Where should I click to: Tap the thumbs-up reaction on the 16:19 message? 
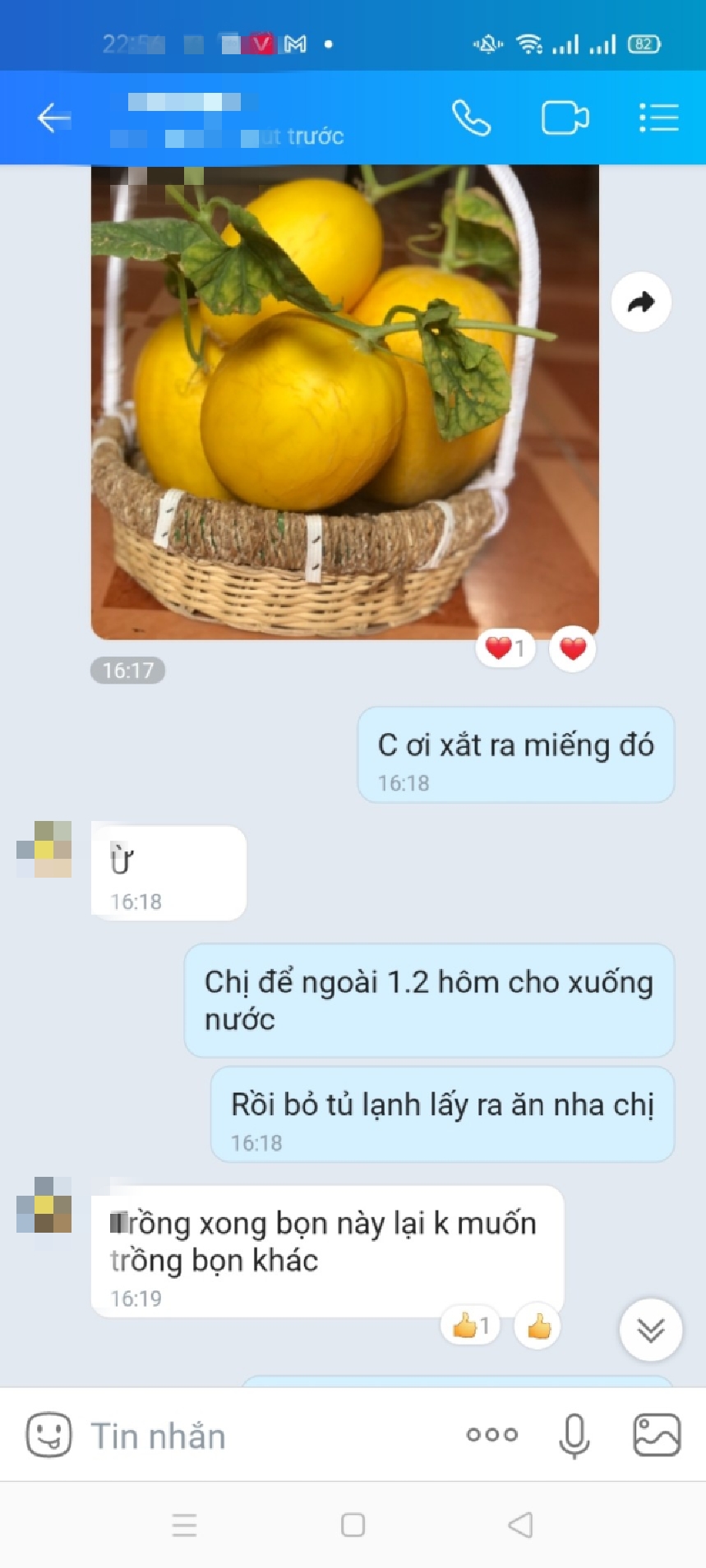pyautogui.click(x=538, y=1326)
